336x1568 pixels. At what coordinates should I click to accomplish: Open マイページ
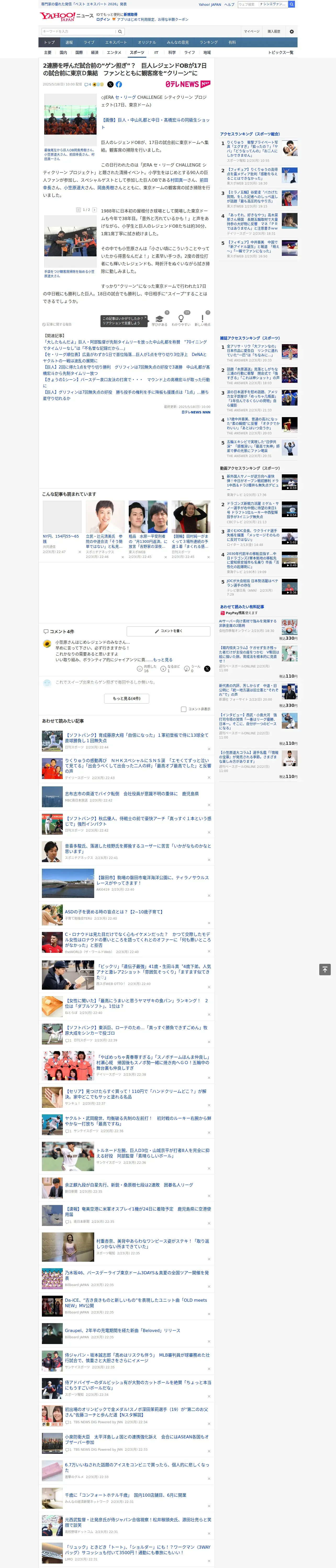252,32
